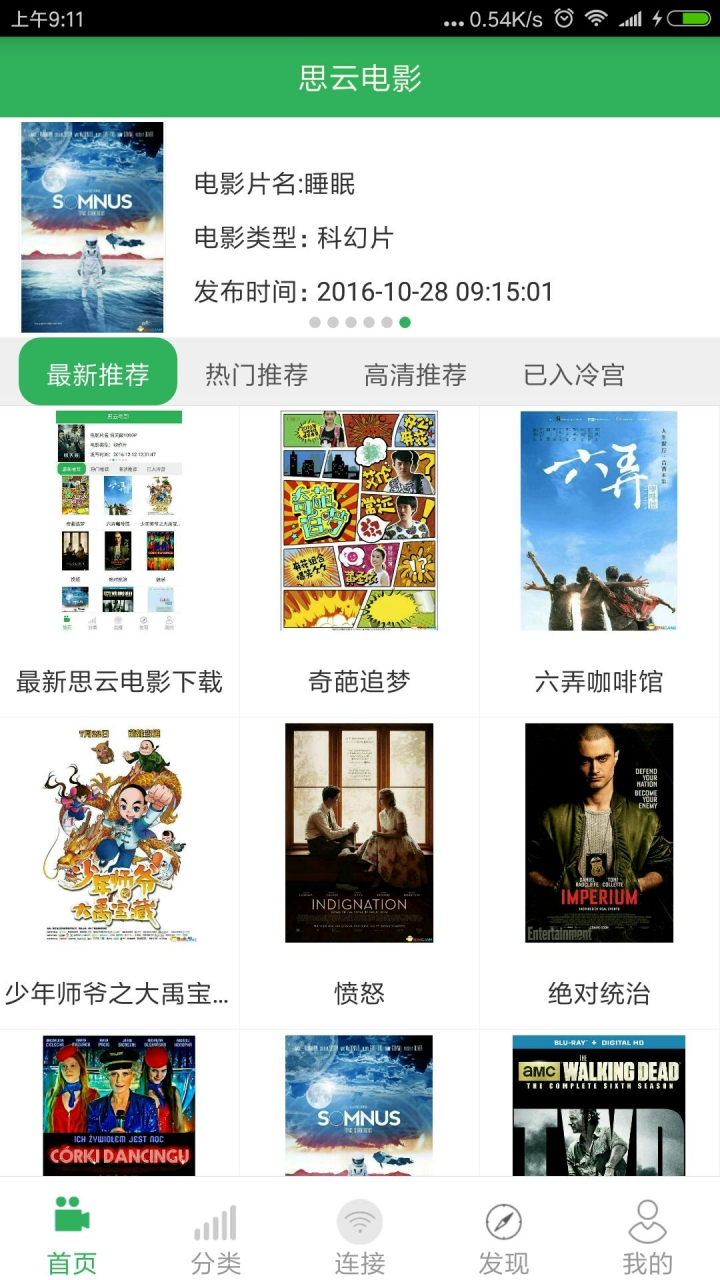View the 六弄咖啡馆 movie details
The image size is (720, 1280).
(599, 519)
